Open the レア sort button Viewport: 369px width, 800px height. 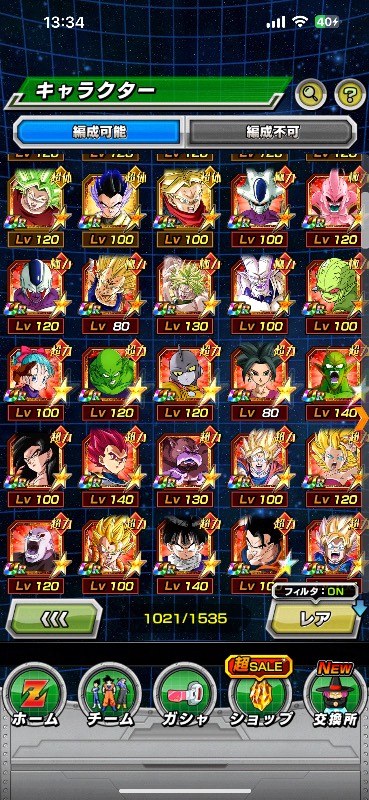(x=316, y=618)
